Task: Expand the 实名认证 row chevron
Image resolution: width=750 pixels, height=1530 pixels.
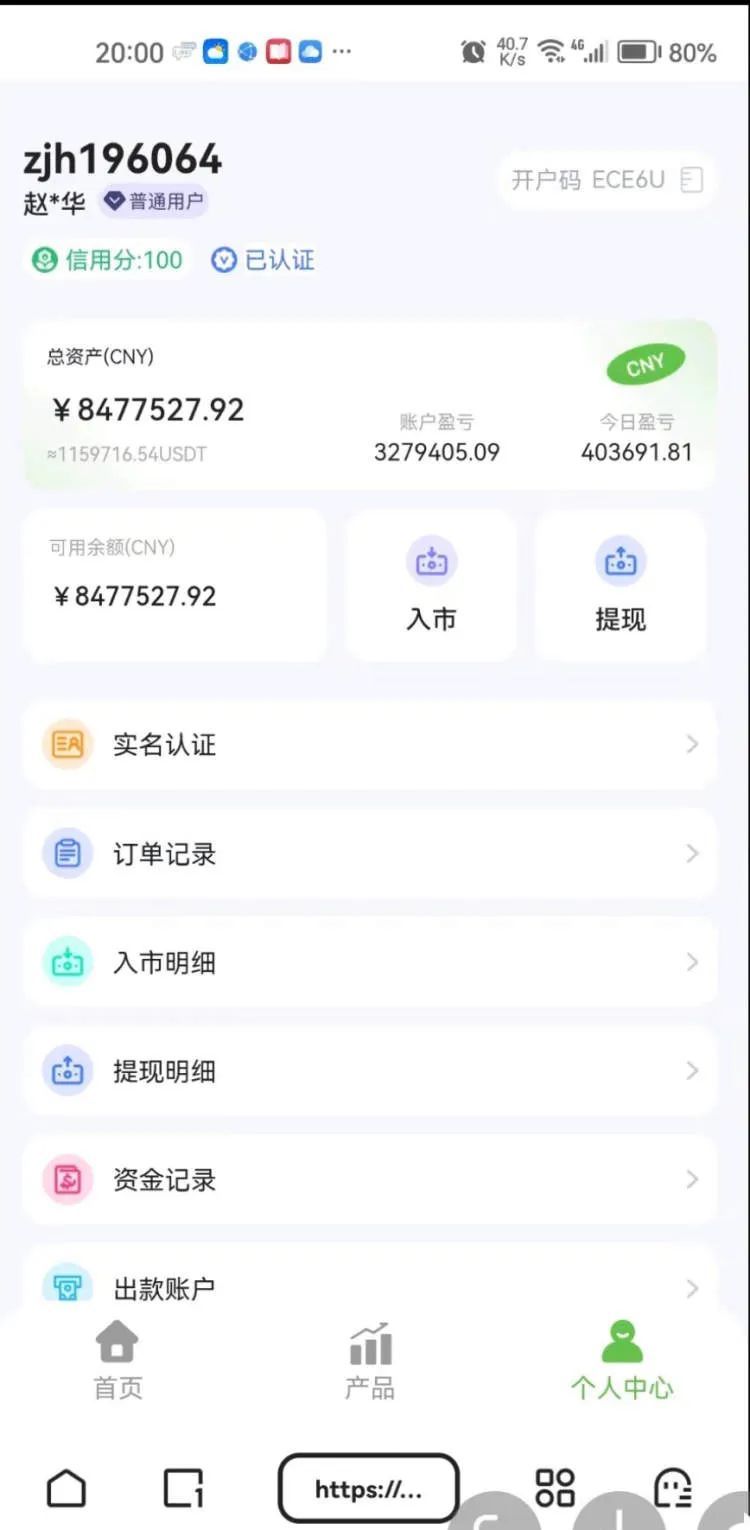Action: coord(693,744)
